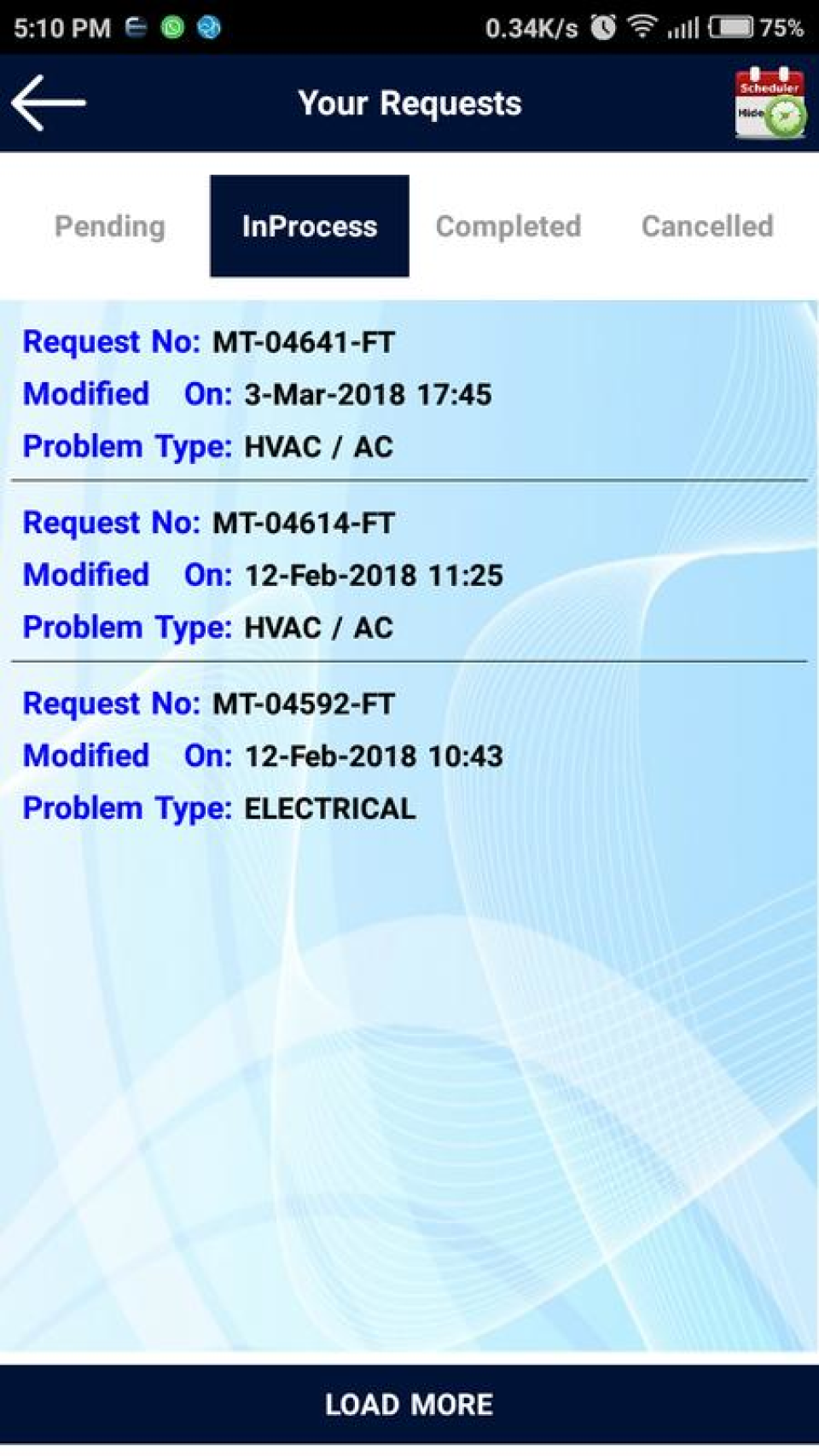View the Cancelled requests tab
This screenshot has width=819, height=1456.
(707, 226)
